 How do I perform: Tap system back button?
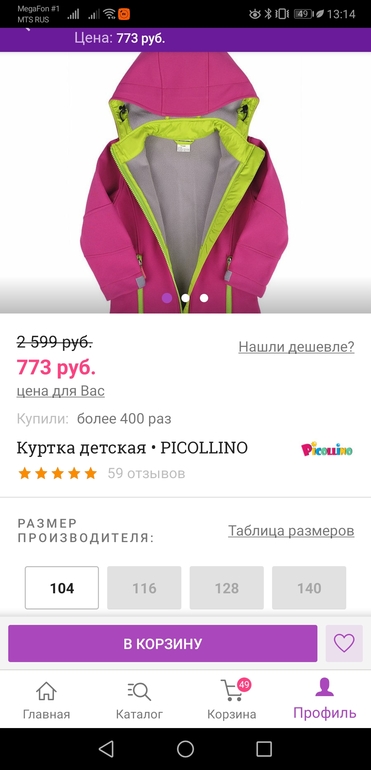[x=106, y=749]
